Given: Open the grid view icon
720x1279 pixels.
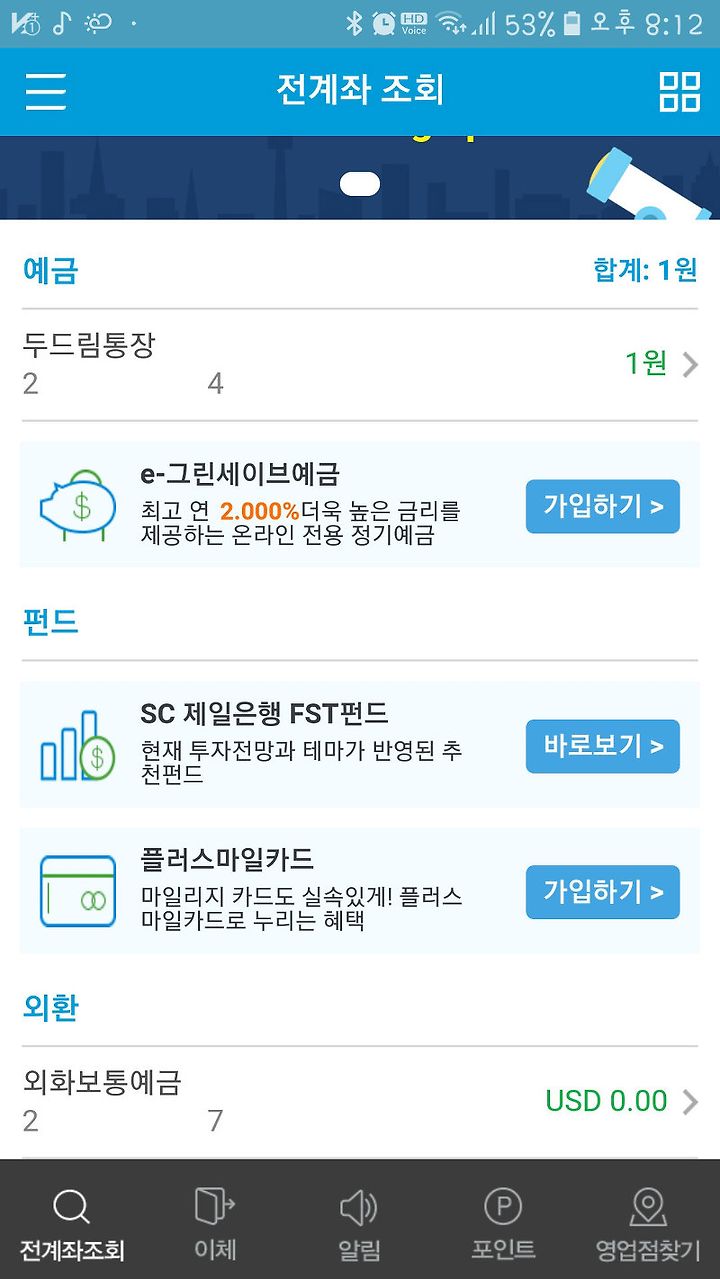Looking at the screenshot, I should coord(680,91).
